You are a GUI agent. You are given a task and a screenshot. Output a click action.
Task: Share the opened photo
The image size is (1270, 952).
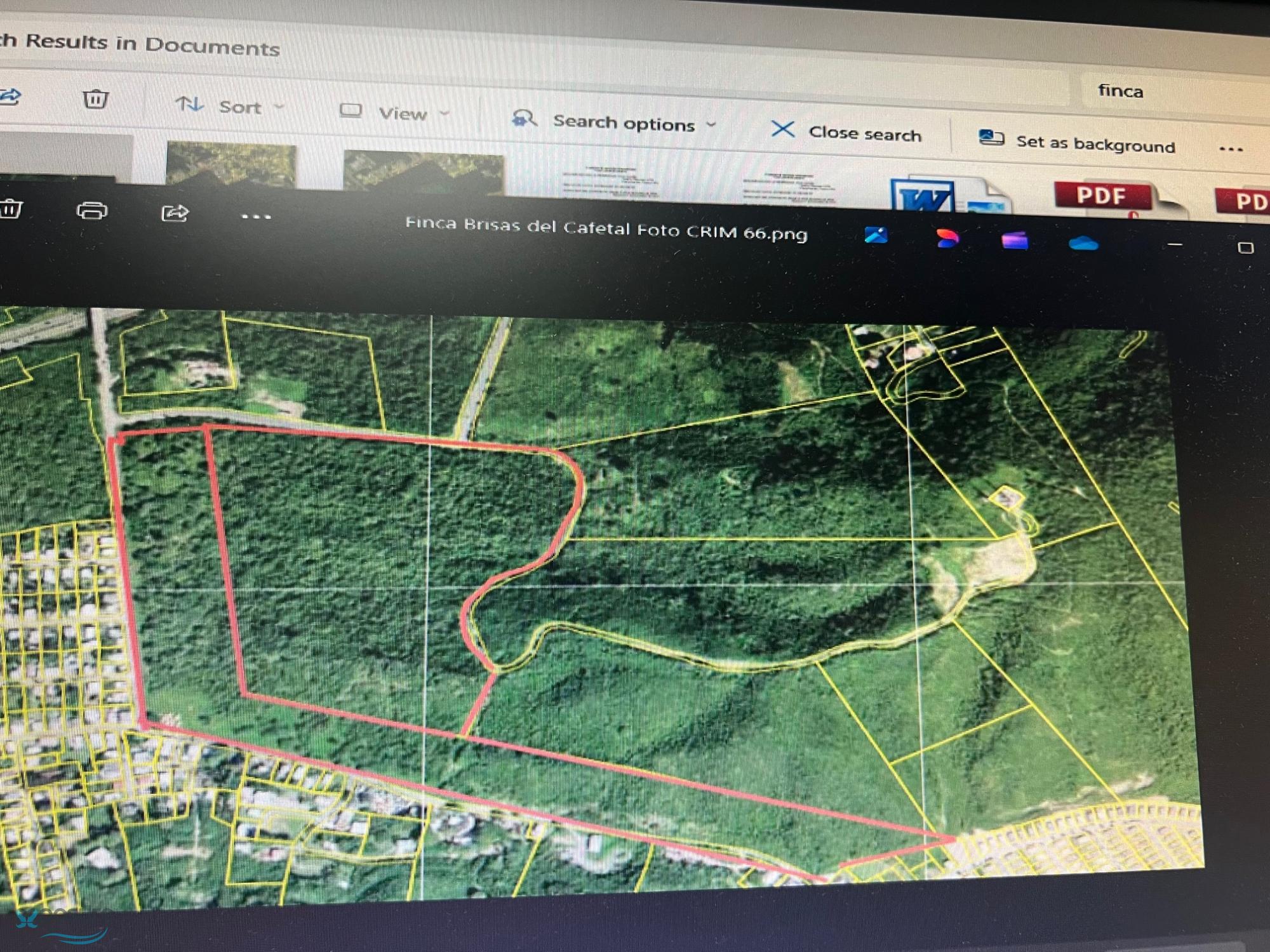point(175,213)
